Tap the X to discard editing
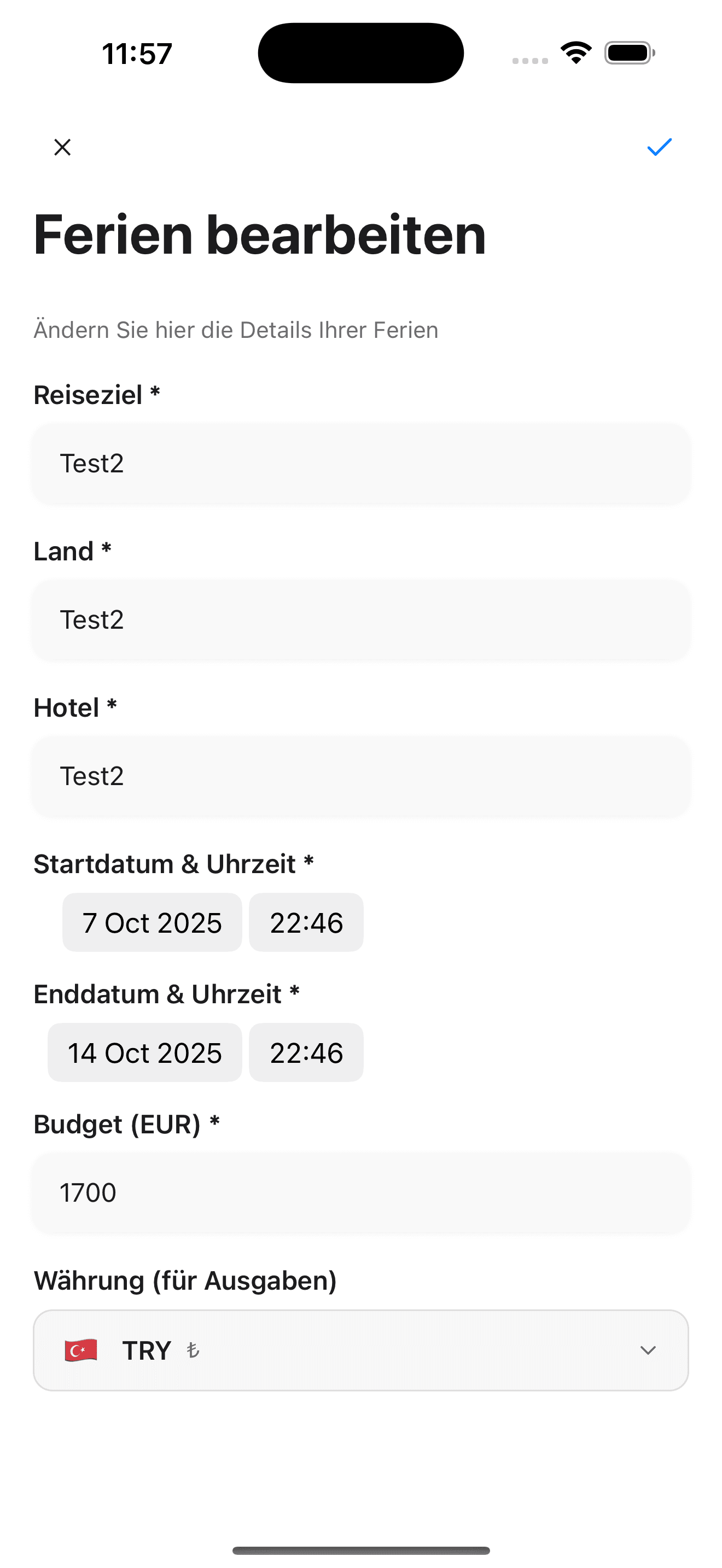 tap(63, 147)
